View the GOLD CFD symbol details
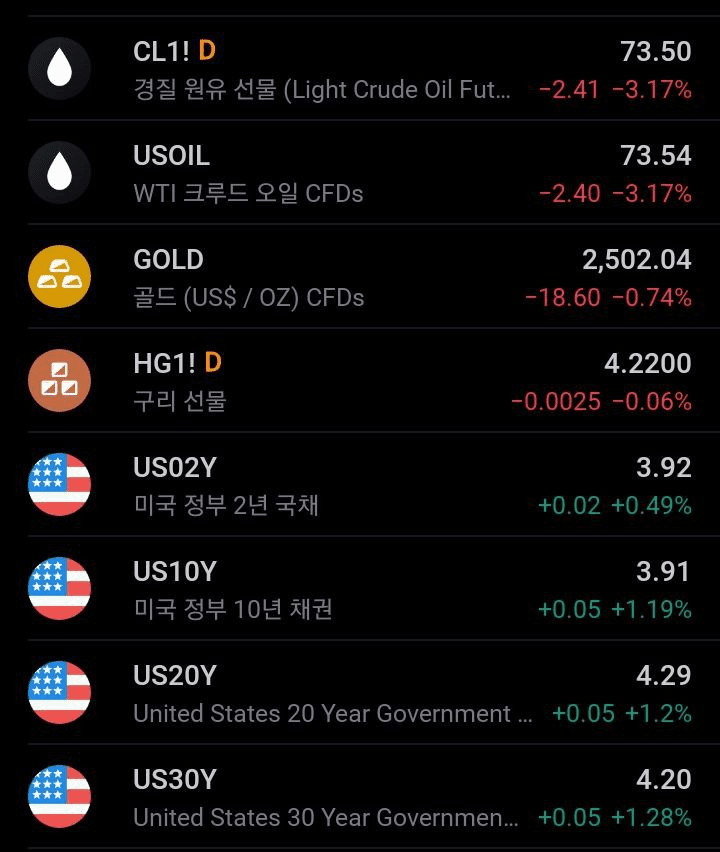 pyautogui.click(x=360, y=277)
